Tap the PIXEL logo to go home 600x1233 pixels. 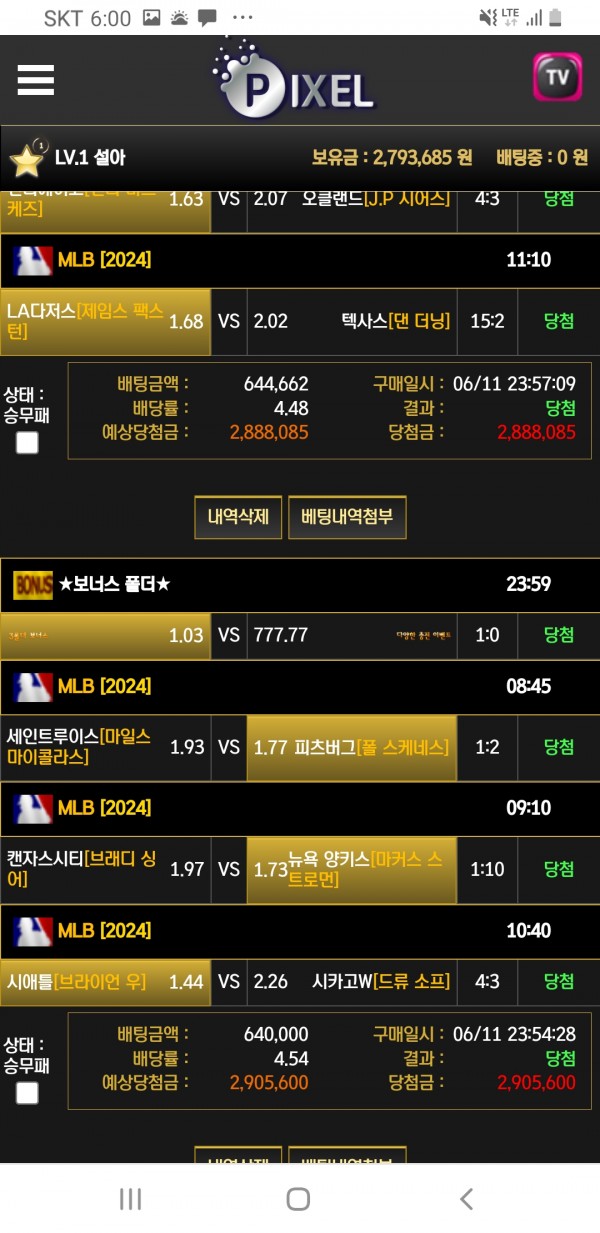[x=295, y=80]
